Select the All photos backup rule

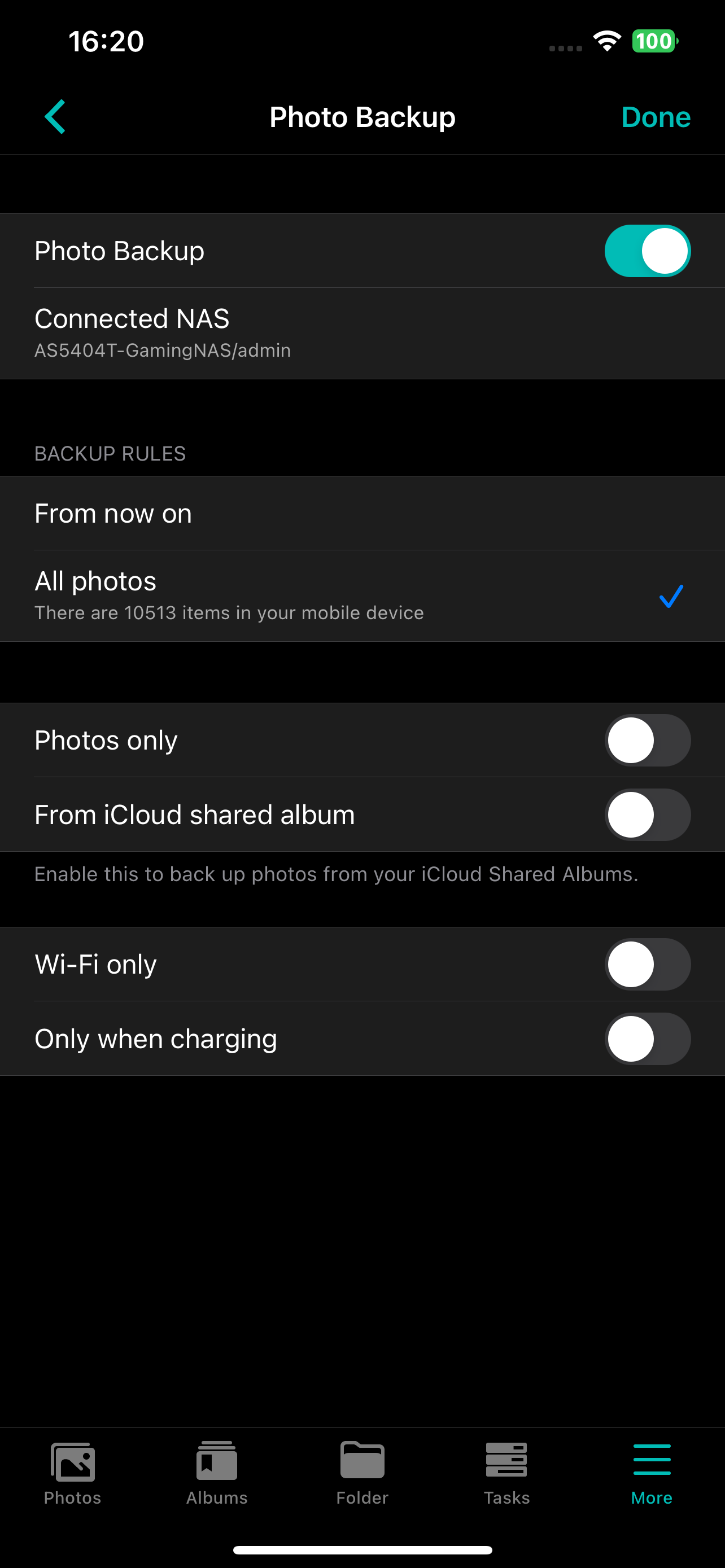click(x=362, y=595)
